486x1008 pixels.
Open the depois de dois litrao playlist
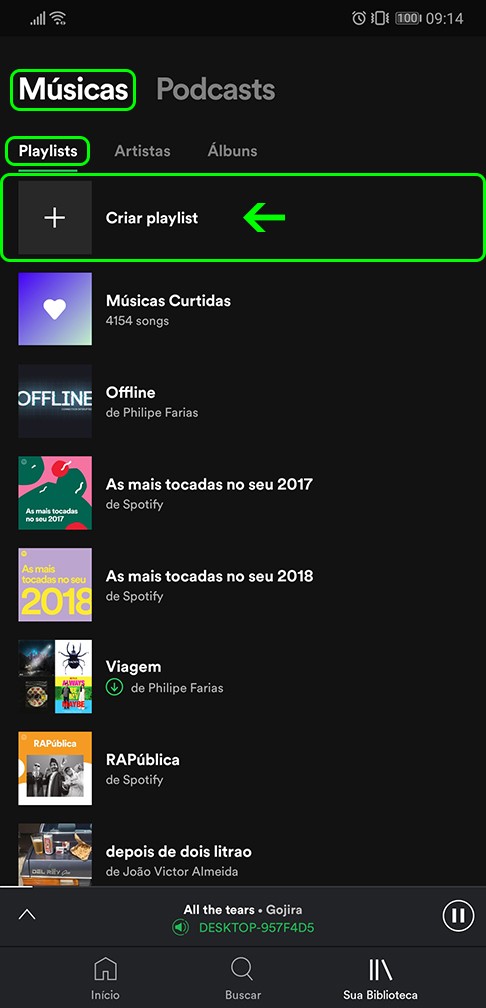pos(243,855)
